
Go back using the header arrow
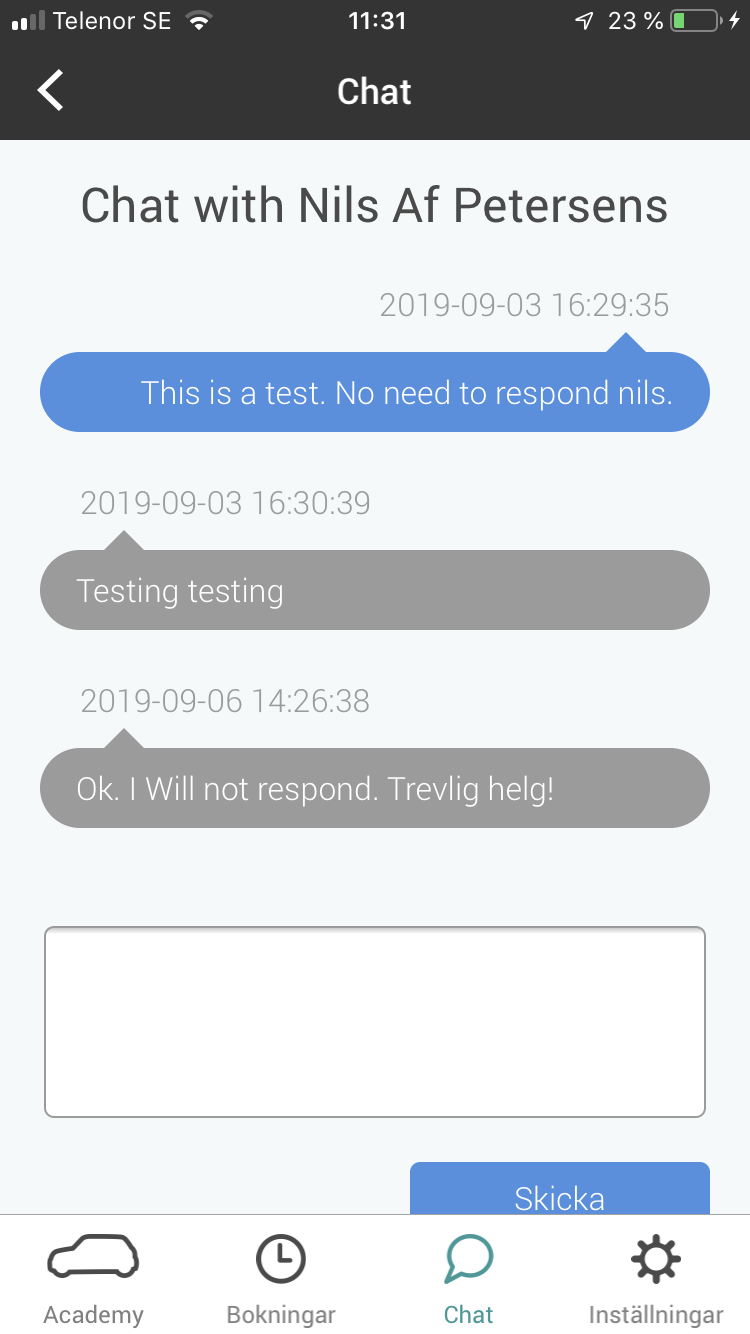[x=50, y=91]
